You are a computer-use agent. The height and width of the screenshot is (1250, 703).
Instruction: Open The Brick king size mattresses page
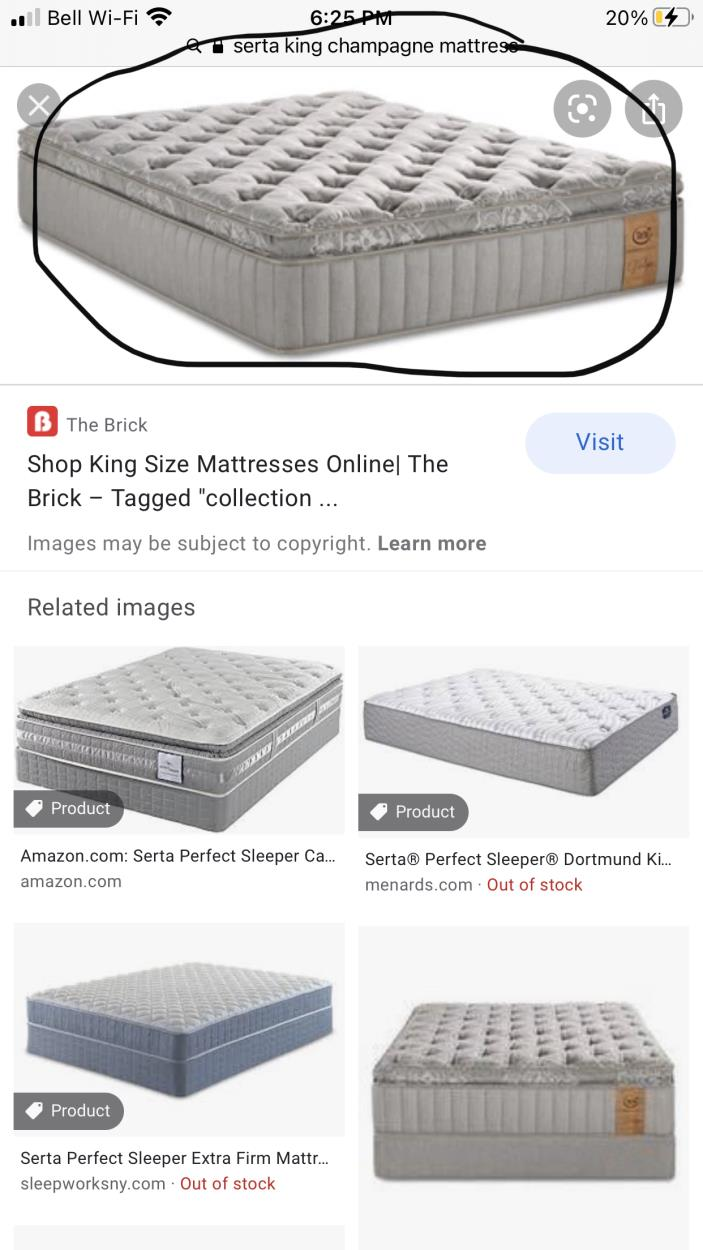(237, 481)
